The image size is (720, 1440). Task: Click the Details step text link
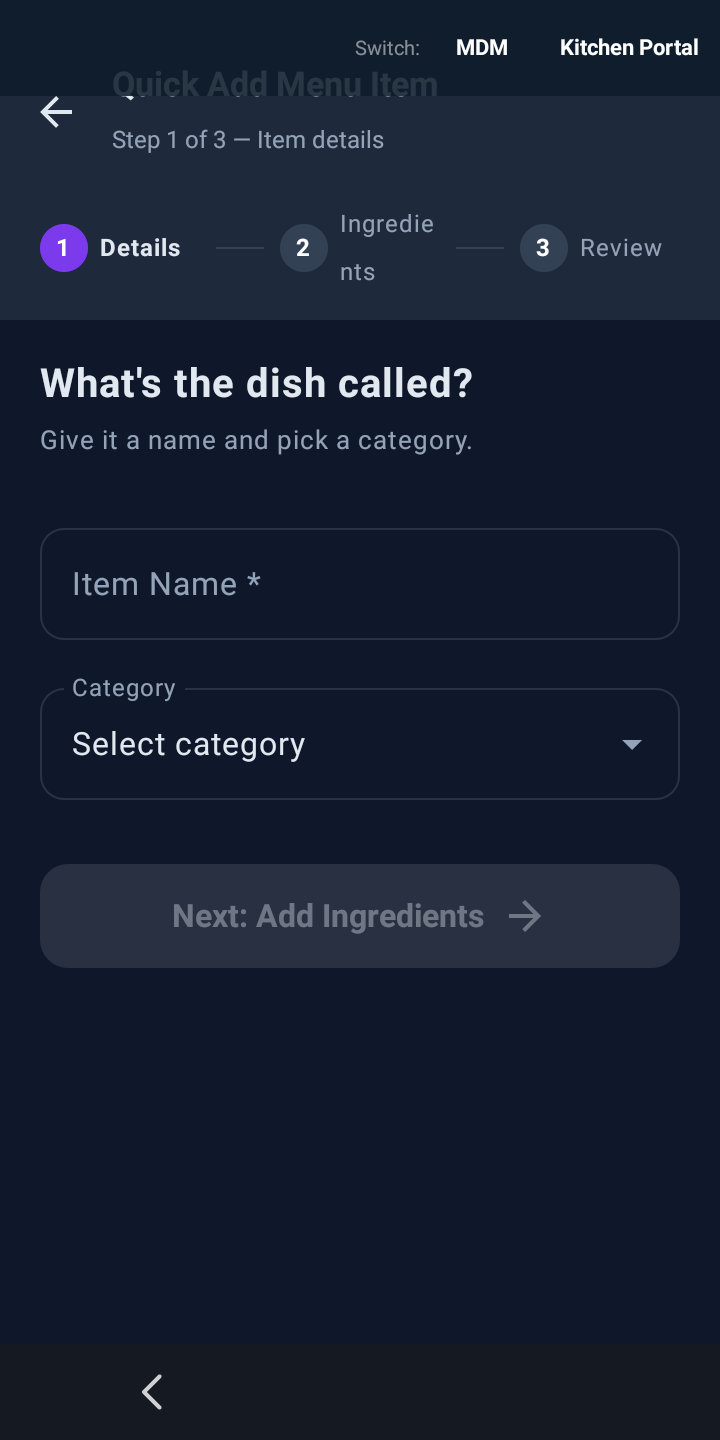139,247
